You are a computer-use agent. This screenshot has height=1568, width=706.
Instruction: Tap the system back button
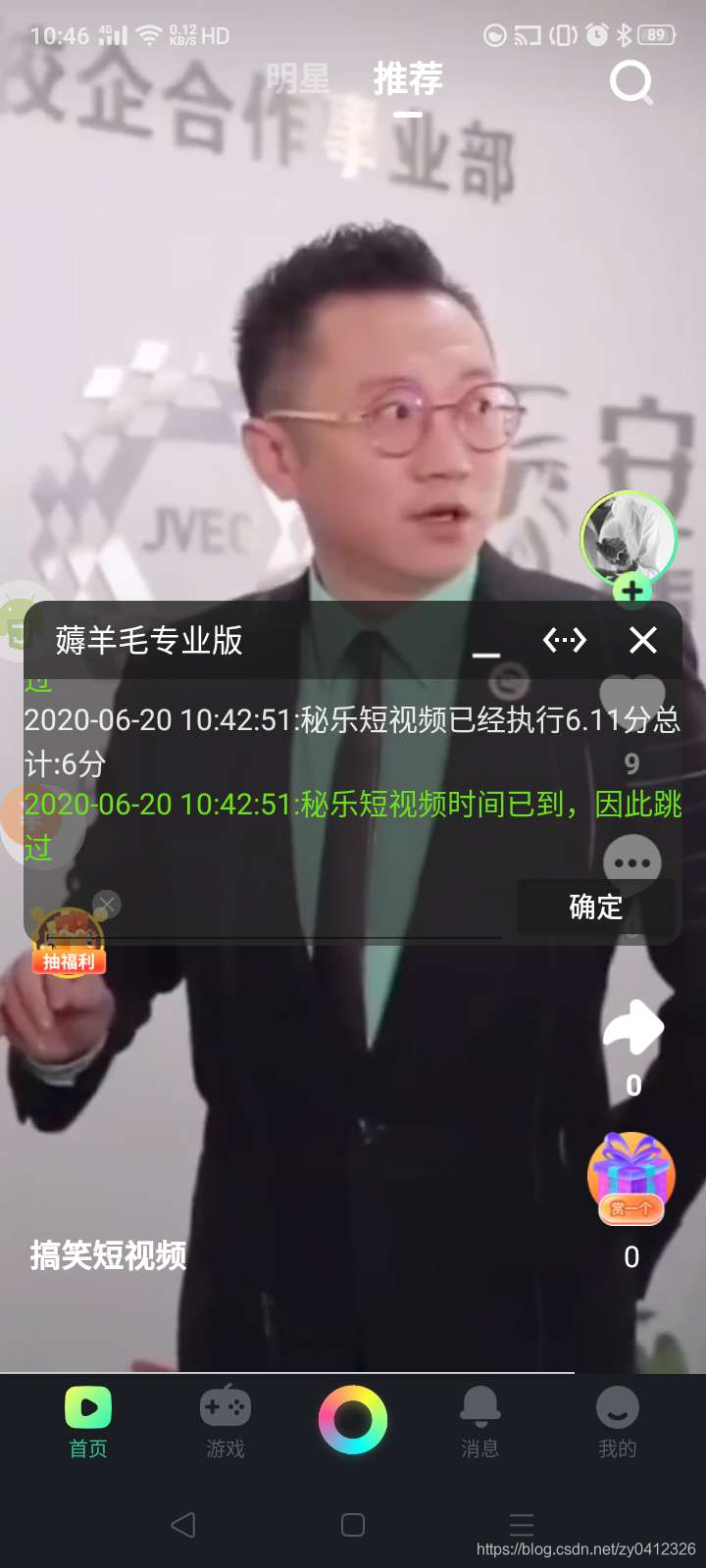[x=183, y=1525]
